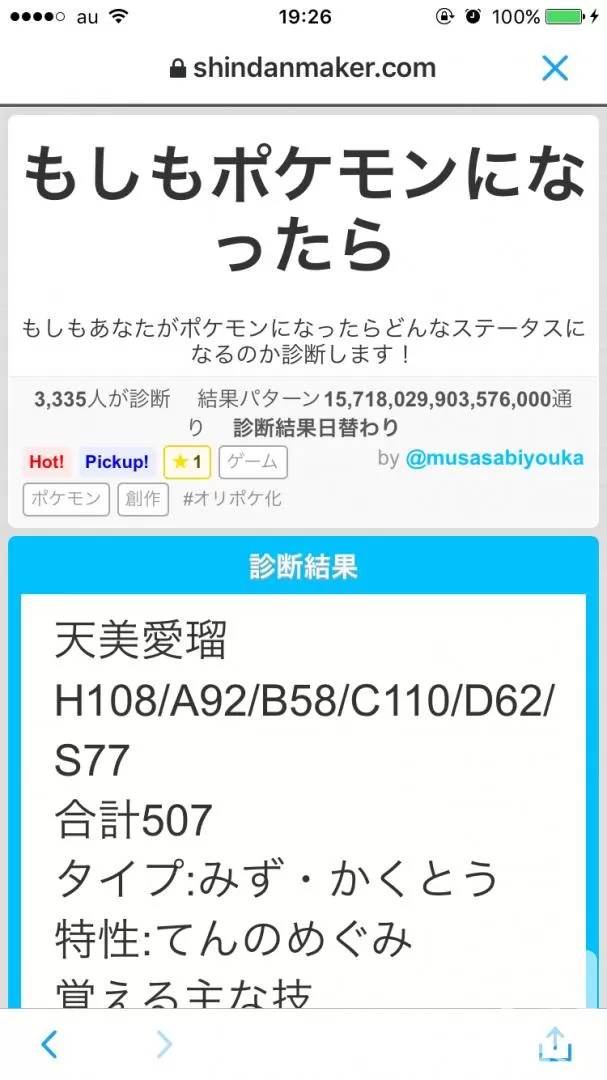
Task: Open the @musasabiyouka author link
Action: 494,459
